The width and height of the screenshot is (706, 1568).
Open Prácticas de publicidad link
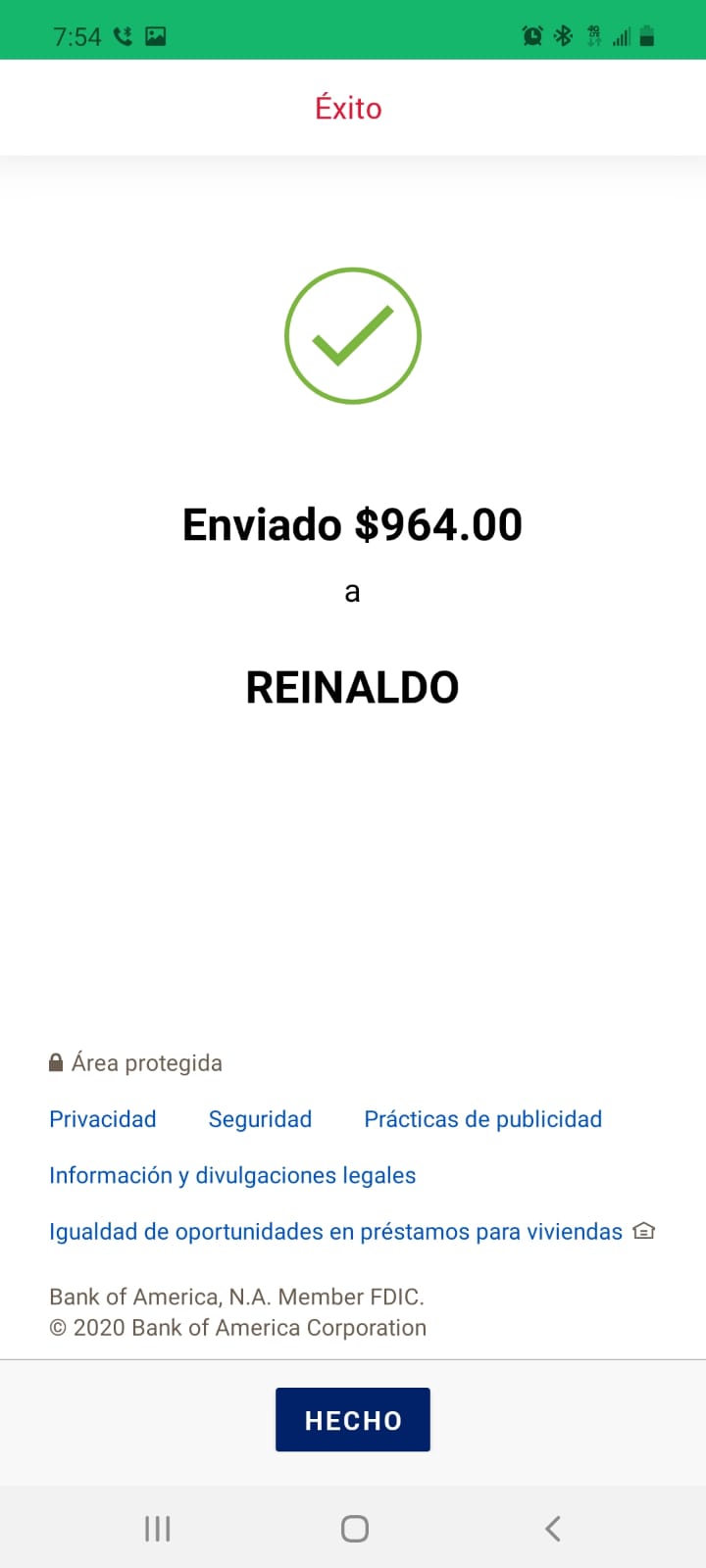coord(483,1119)
